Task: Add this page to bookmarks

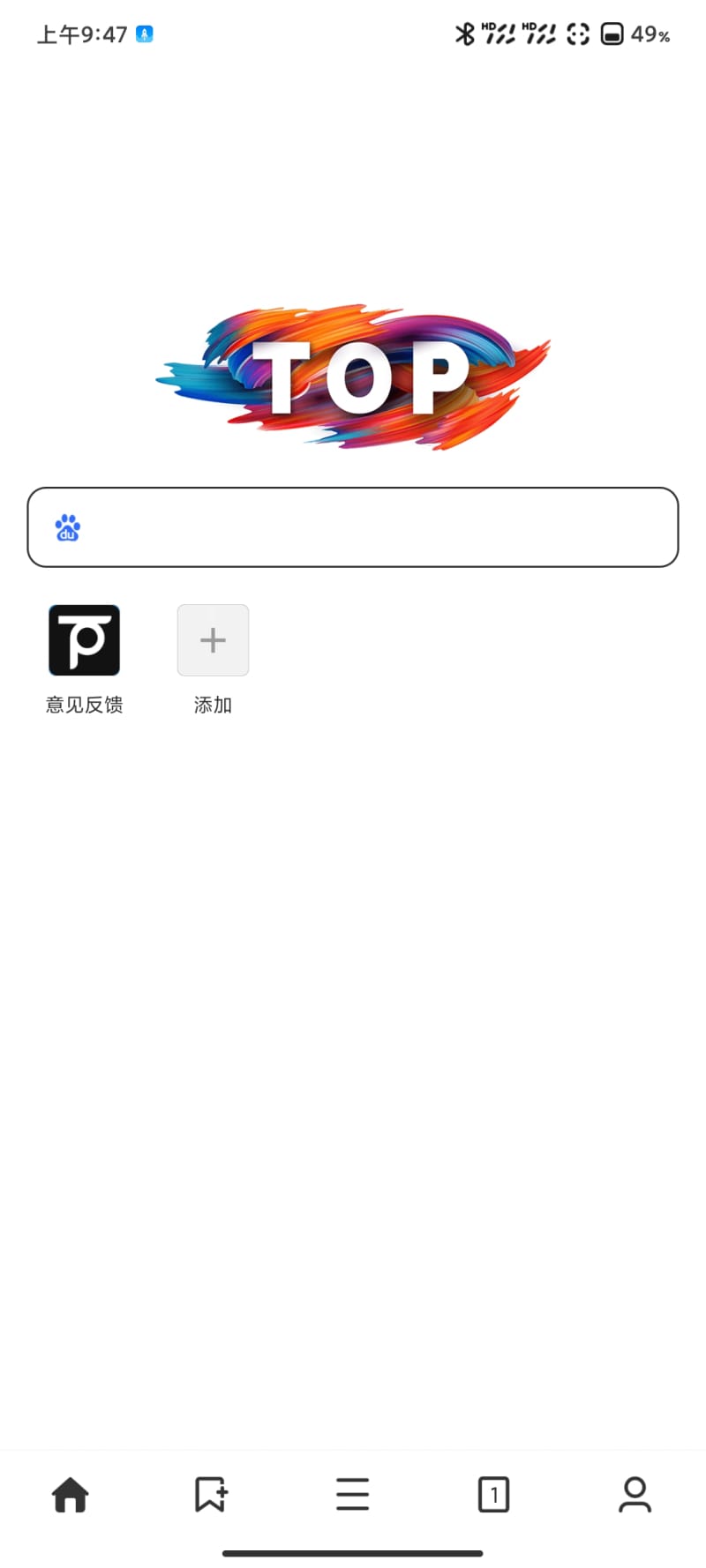Action: pos(211,1495)
